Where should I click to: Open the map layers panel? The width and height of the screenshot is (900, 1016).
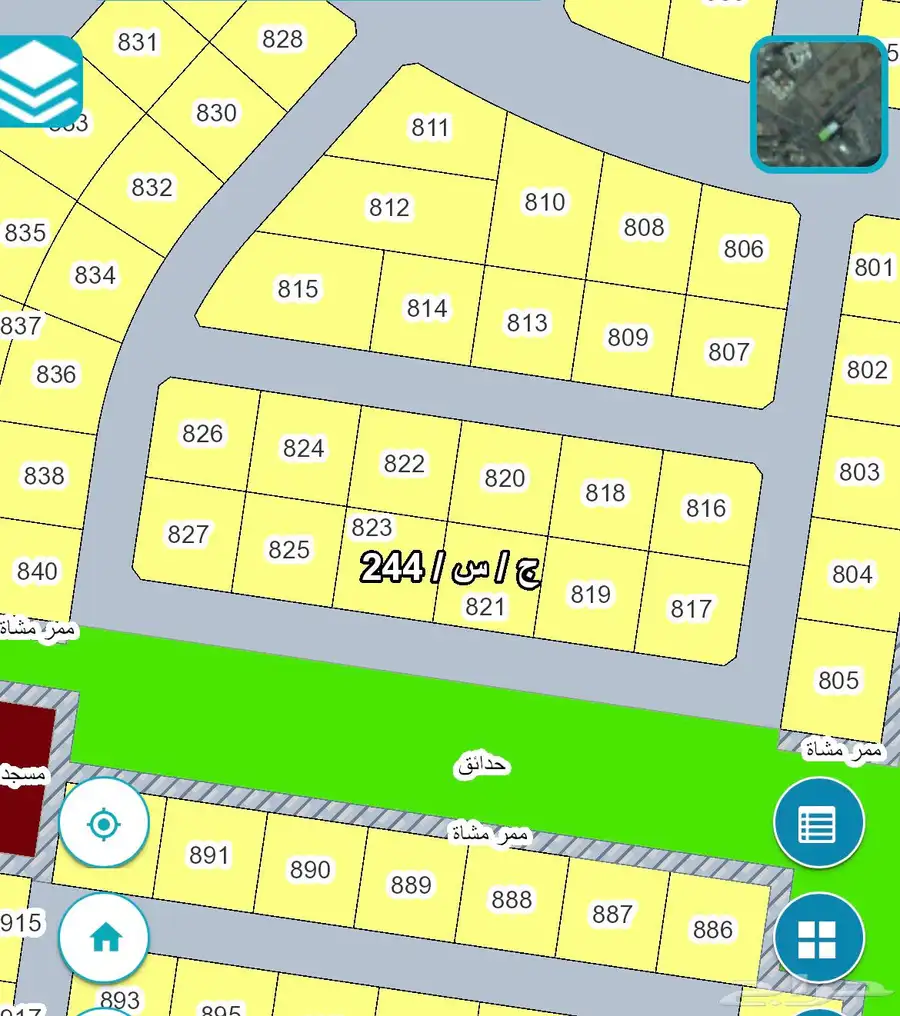point(40,80)
